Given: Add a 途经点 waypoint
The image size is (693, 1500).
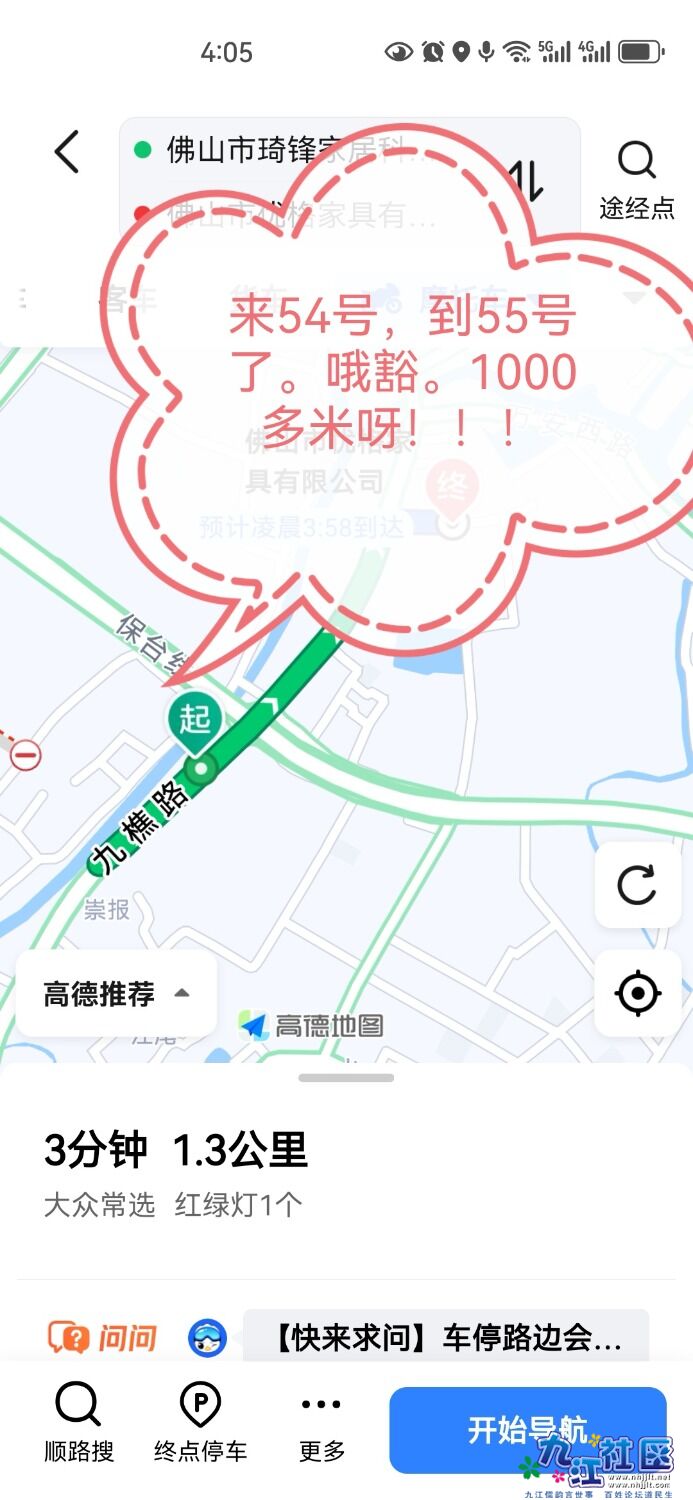Looking at the screenshot, I should click(636, 180).
